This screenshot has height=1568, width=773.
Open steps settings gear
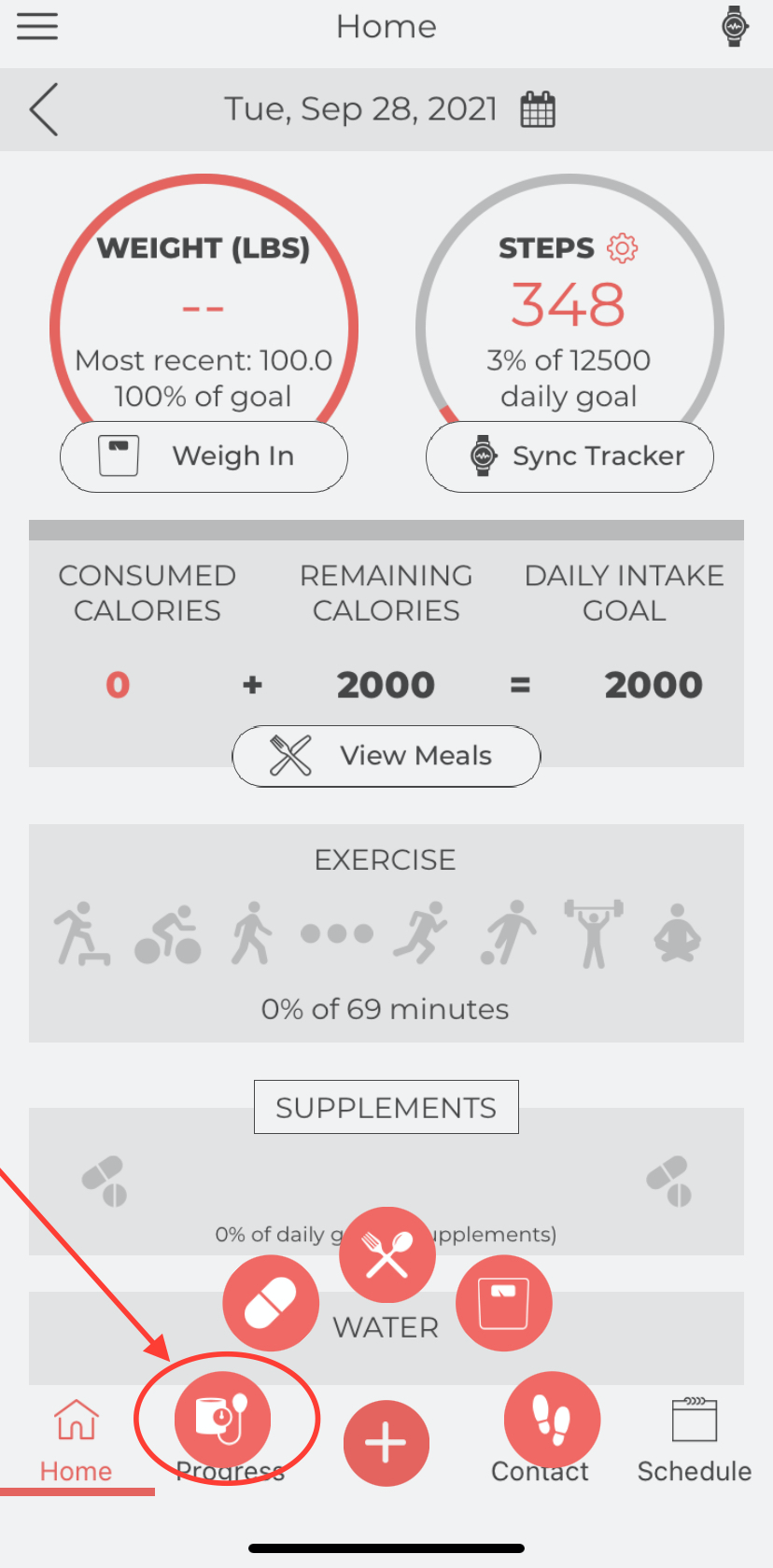(x=622, y=248)
